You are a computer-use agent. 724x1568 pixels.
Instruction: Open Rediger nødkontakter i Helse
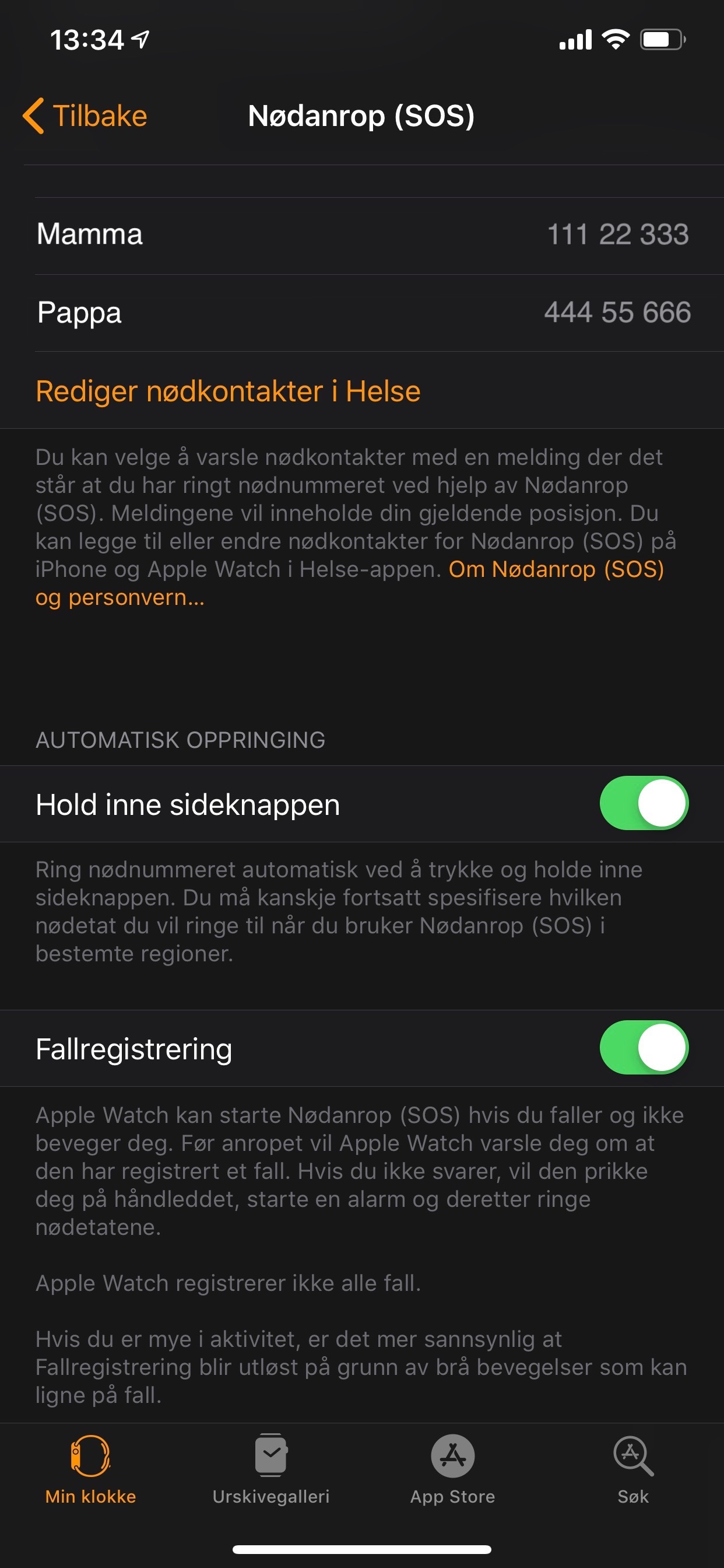228,391
